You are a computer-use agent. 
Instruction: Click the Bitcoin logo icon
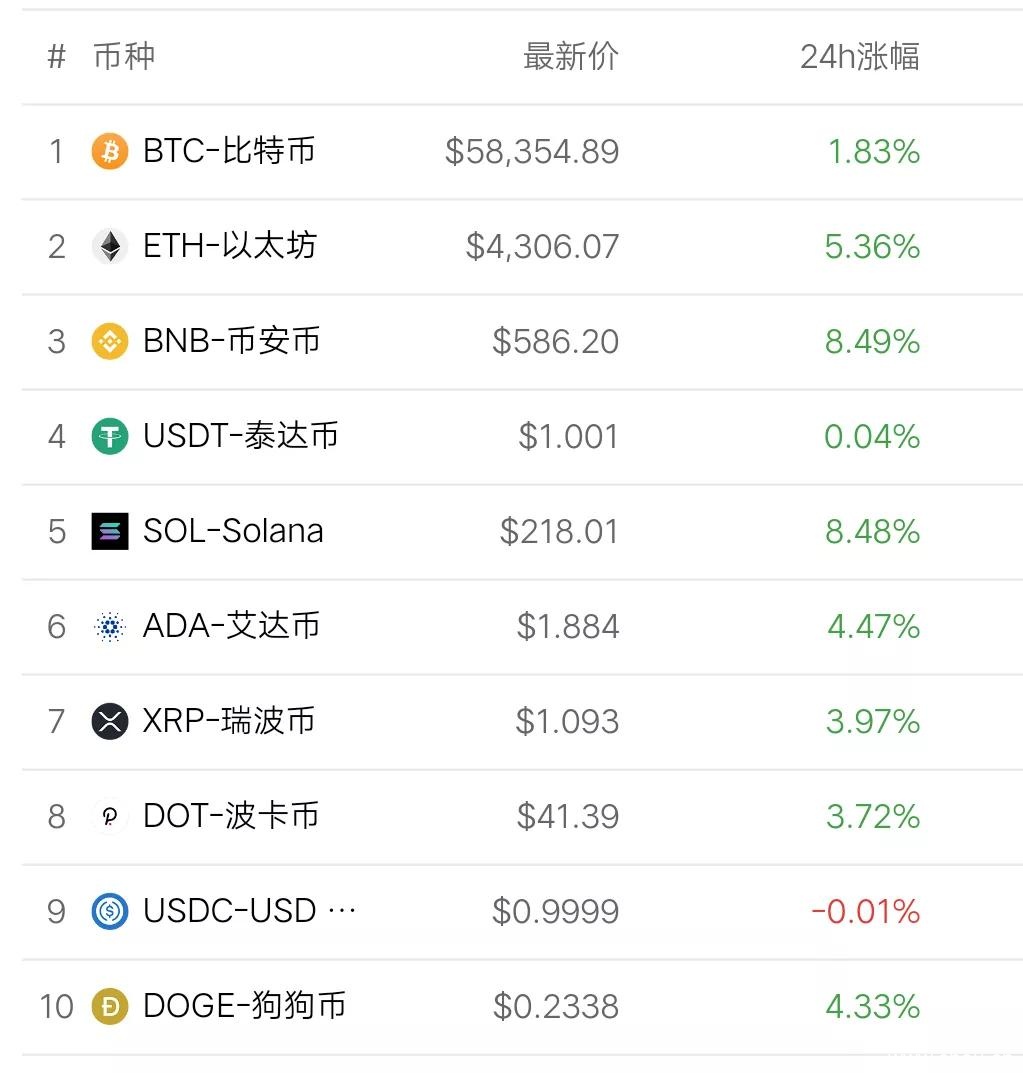[108, 151]
